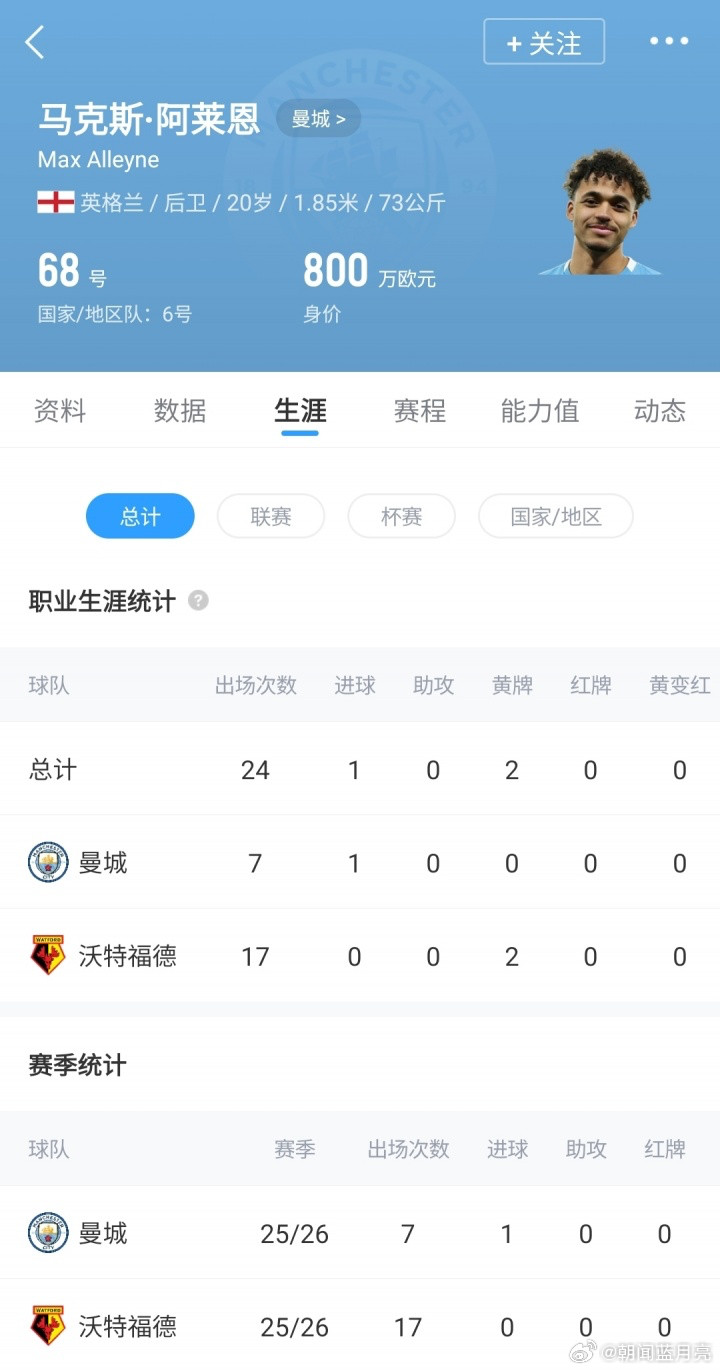Open the 能力值 tab

pyautogui.click(x=539, y=410)
